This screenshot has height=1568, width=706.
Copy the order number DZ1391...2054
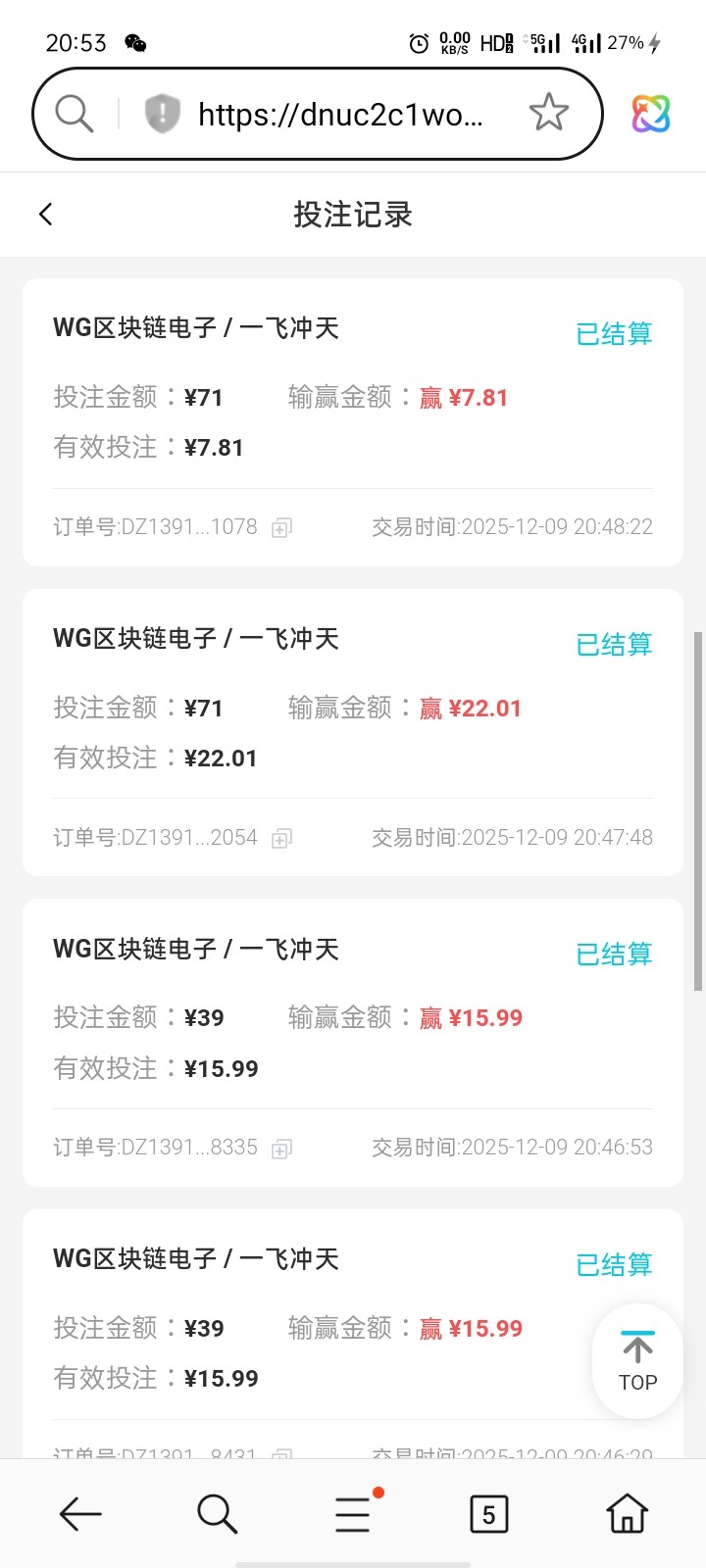point(280,837)
